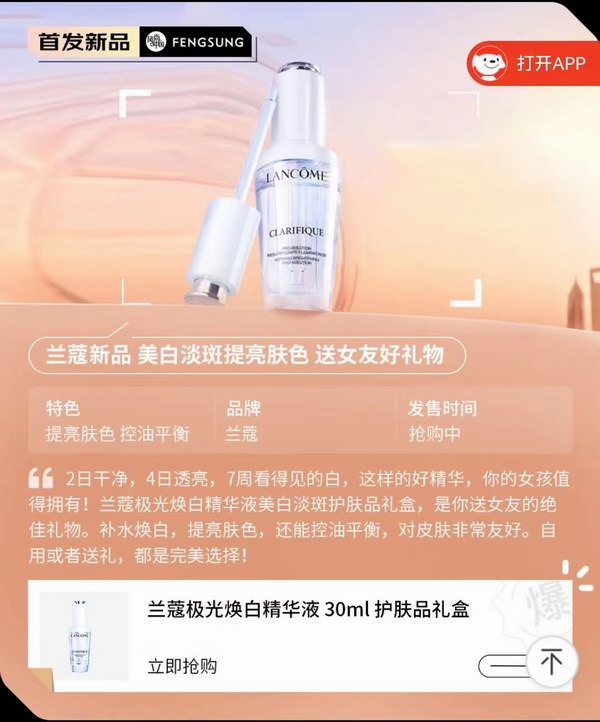Jump back to top with the up arrow
The image size is (600, 722).
(552, 660)
